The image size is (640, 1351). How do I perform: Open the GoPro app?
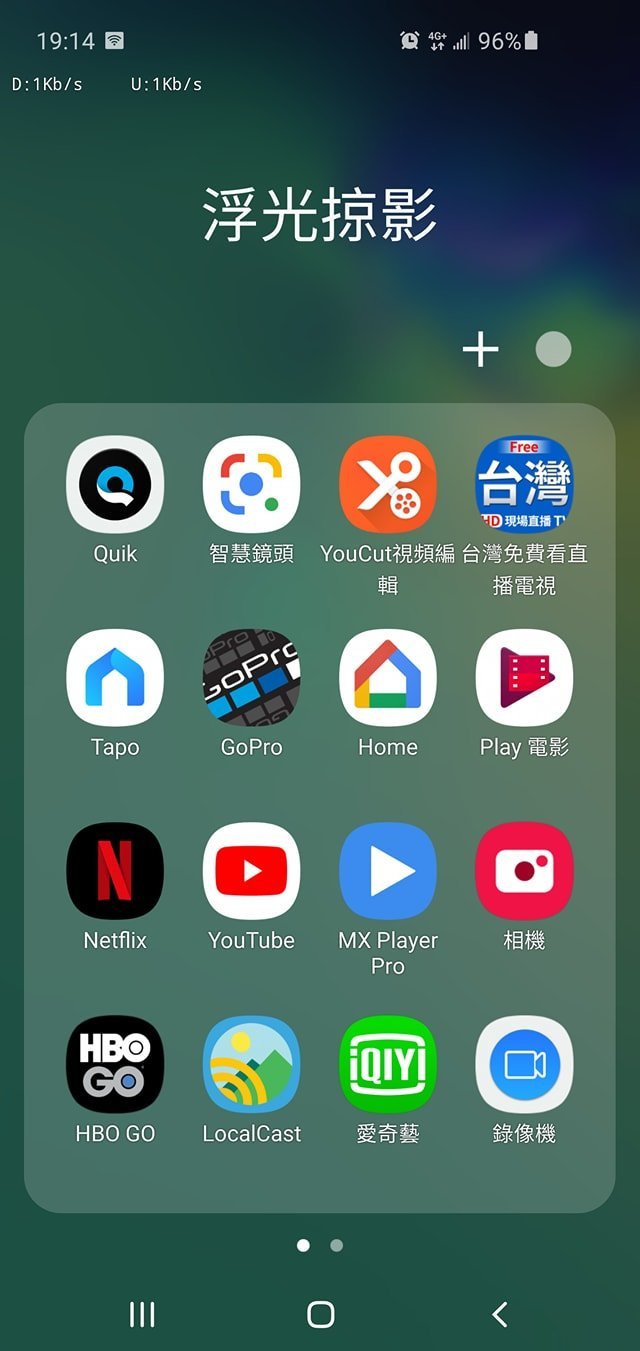click(x=251, y=678)
